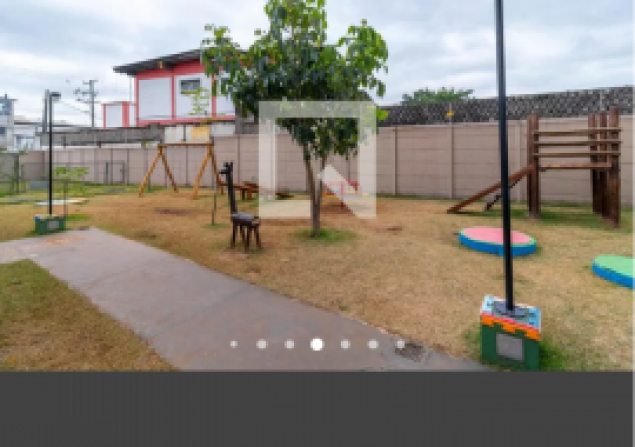Open the playground photo in full view
Viewport: 635px width, 447px height.
317,185
